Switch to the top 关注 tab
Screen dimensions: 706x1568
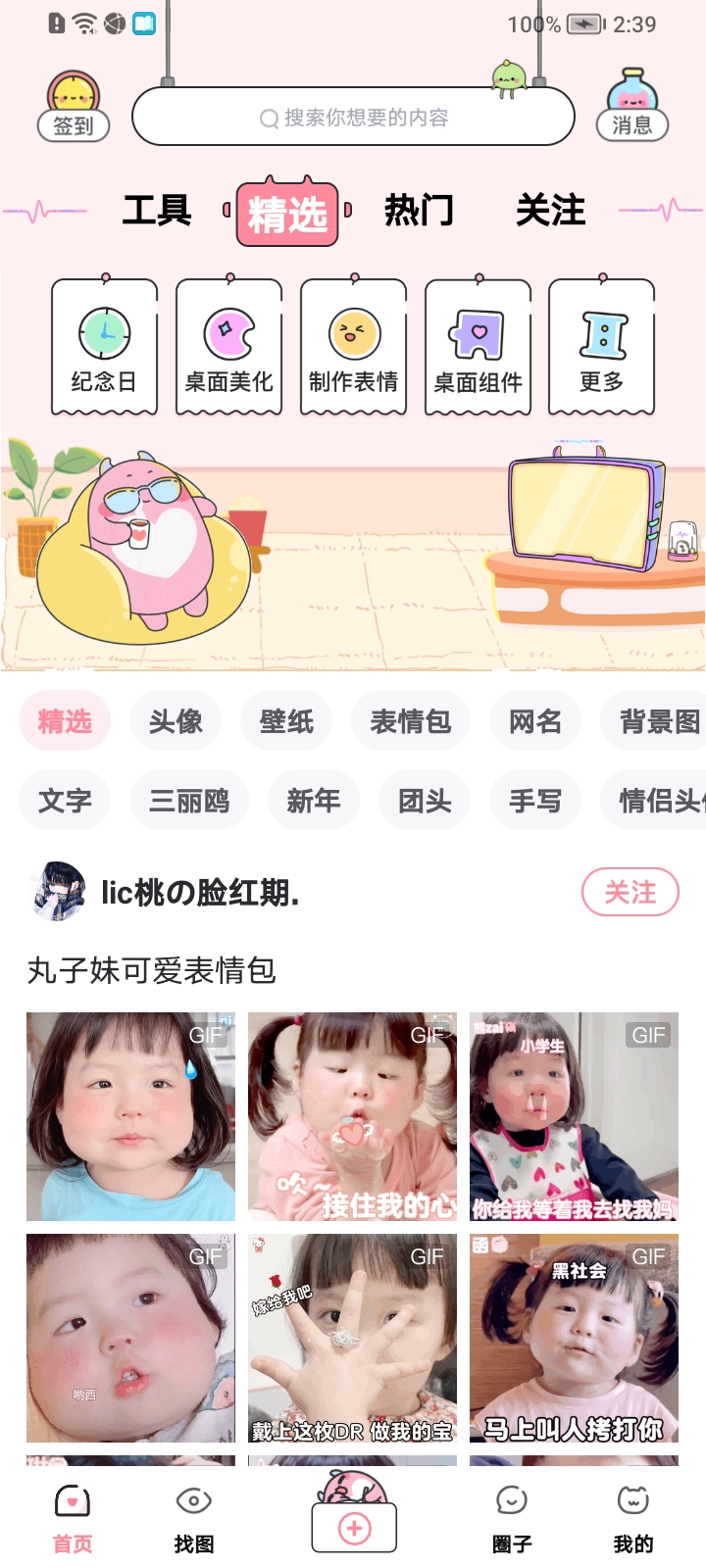tap(551, 211)
